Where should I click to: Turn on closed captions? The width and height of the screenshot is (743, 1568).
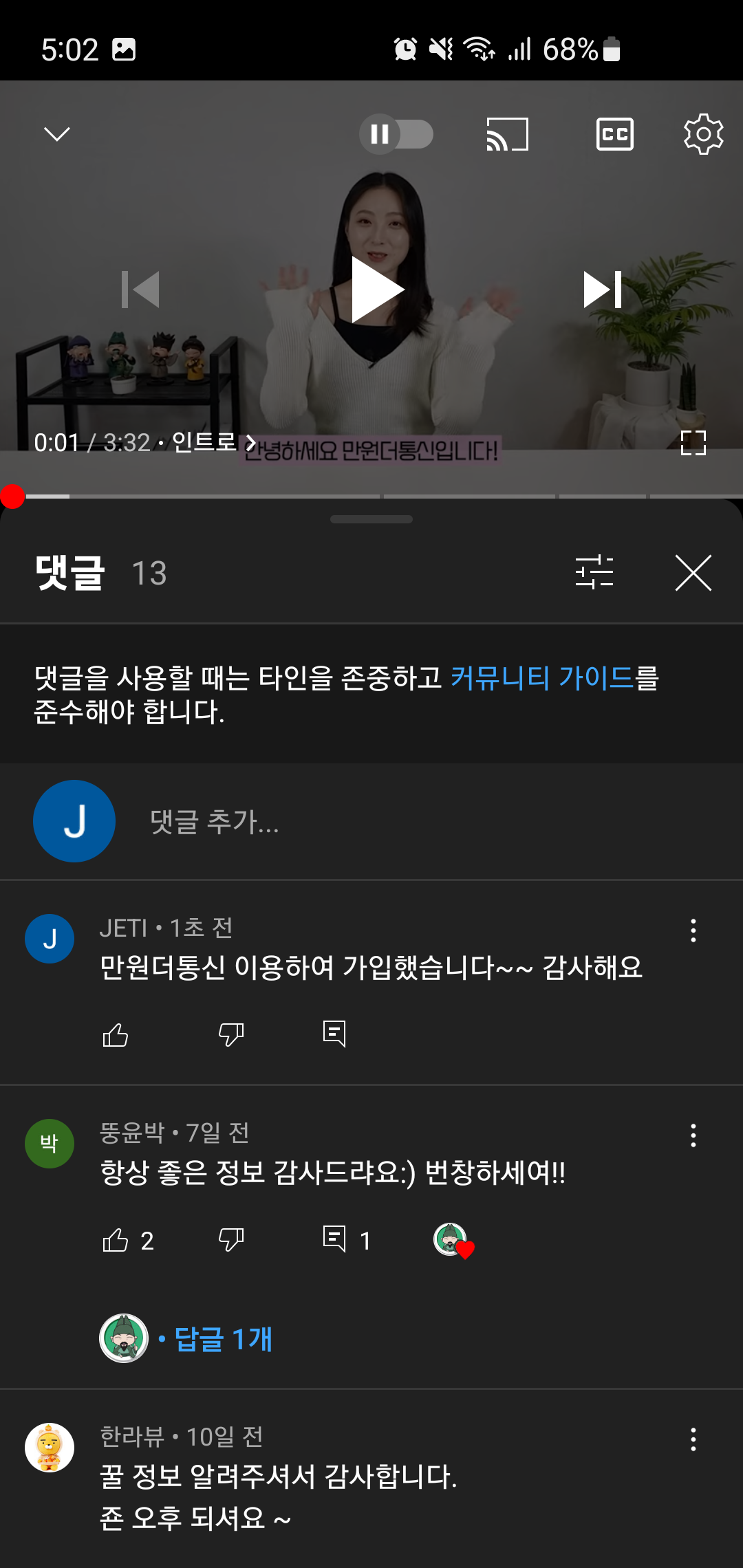point(614,134)
